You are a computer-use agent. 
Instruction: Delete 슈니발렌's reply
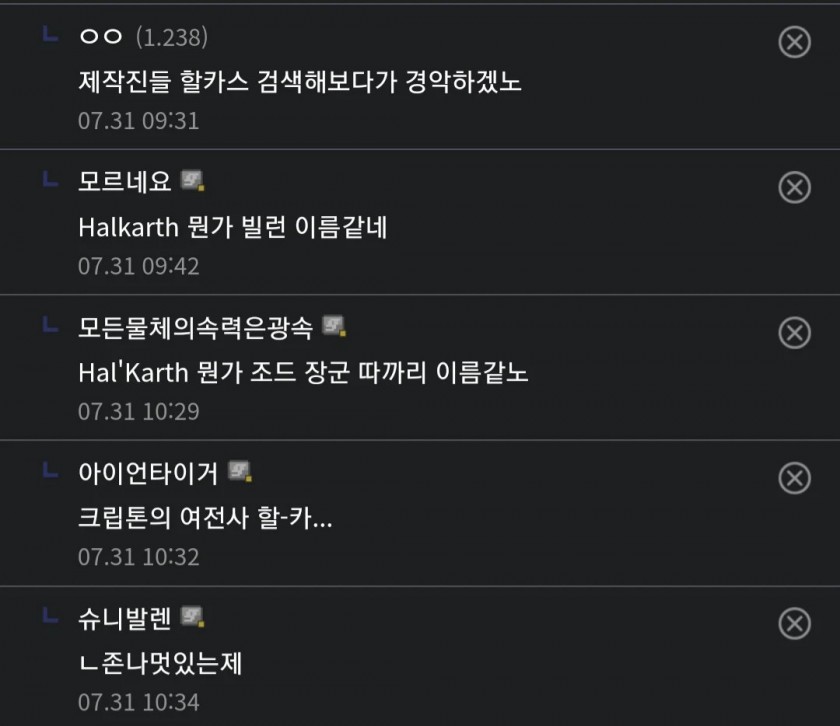794,624
